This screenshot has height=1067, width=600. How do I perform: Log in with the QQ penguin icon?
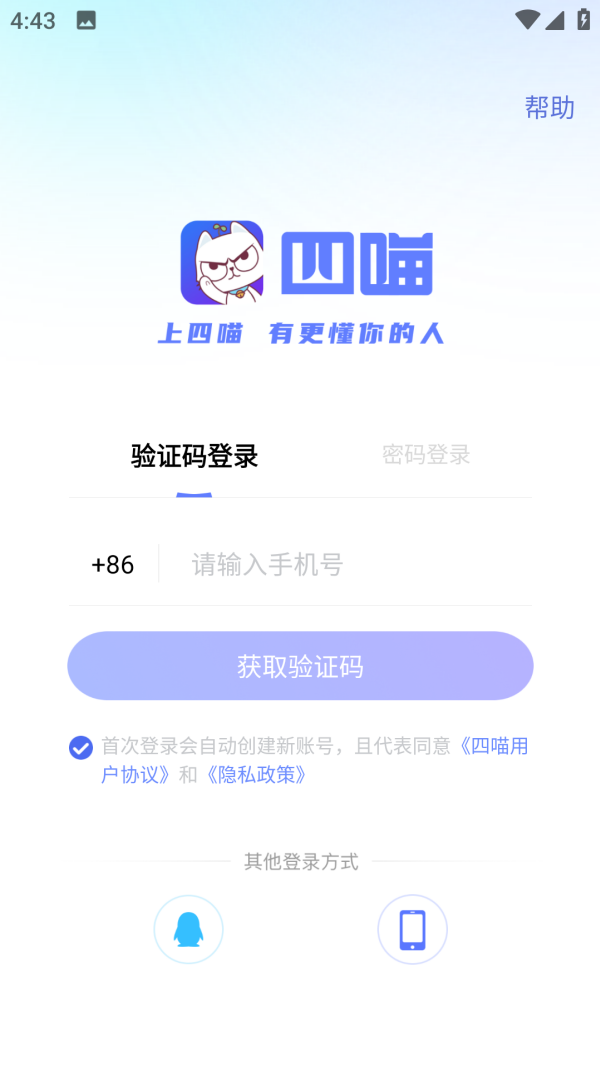point(188,929)
